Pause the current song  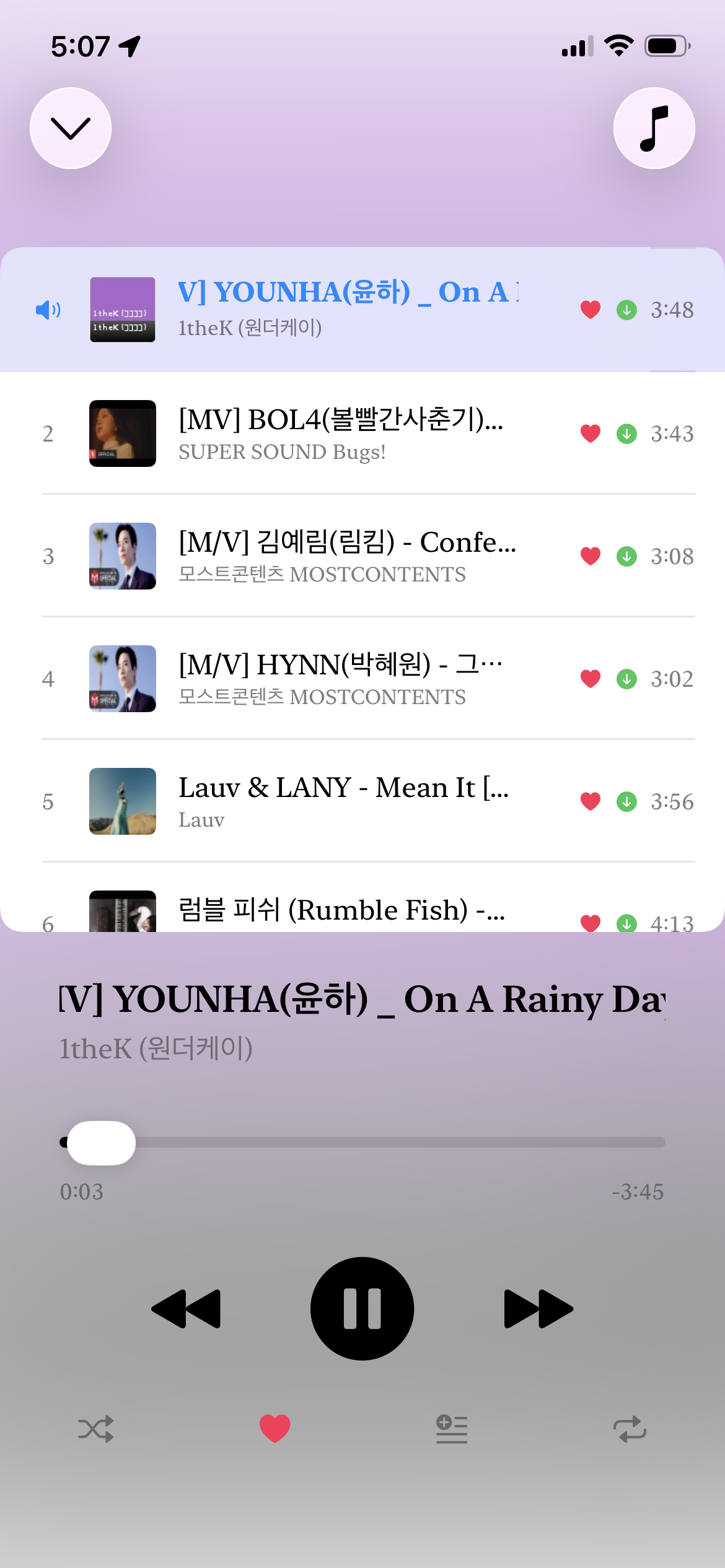[362, 1307]
